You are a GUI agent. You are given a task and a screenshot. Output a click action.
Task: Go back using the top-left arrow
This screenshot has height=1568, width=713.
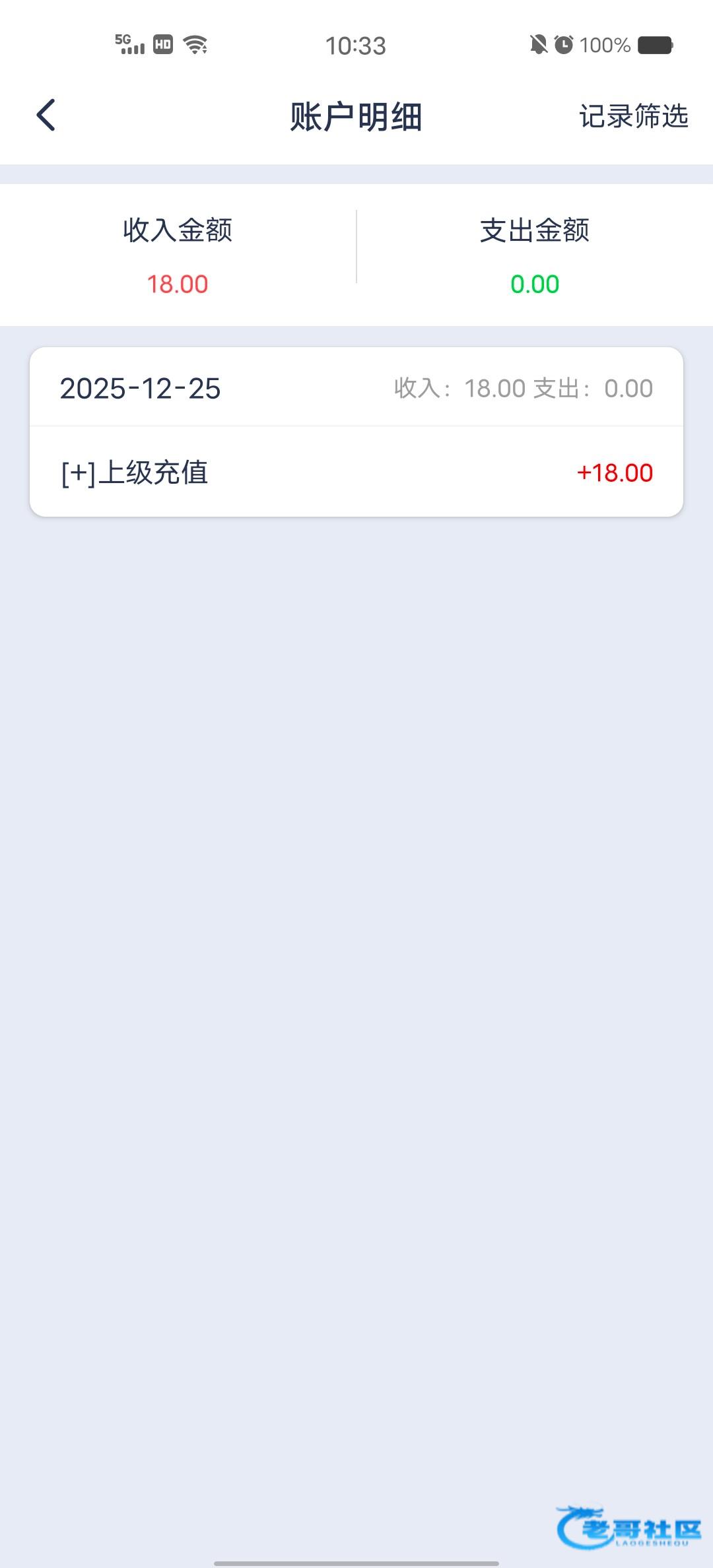(x=46, y=115)
